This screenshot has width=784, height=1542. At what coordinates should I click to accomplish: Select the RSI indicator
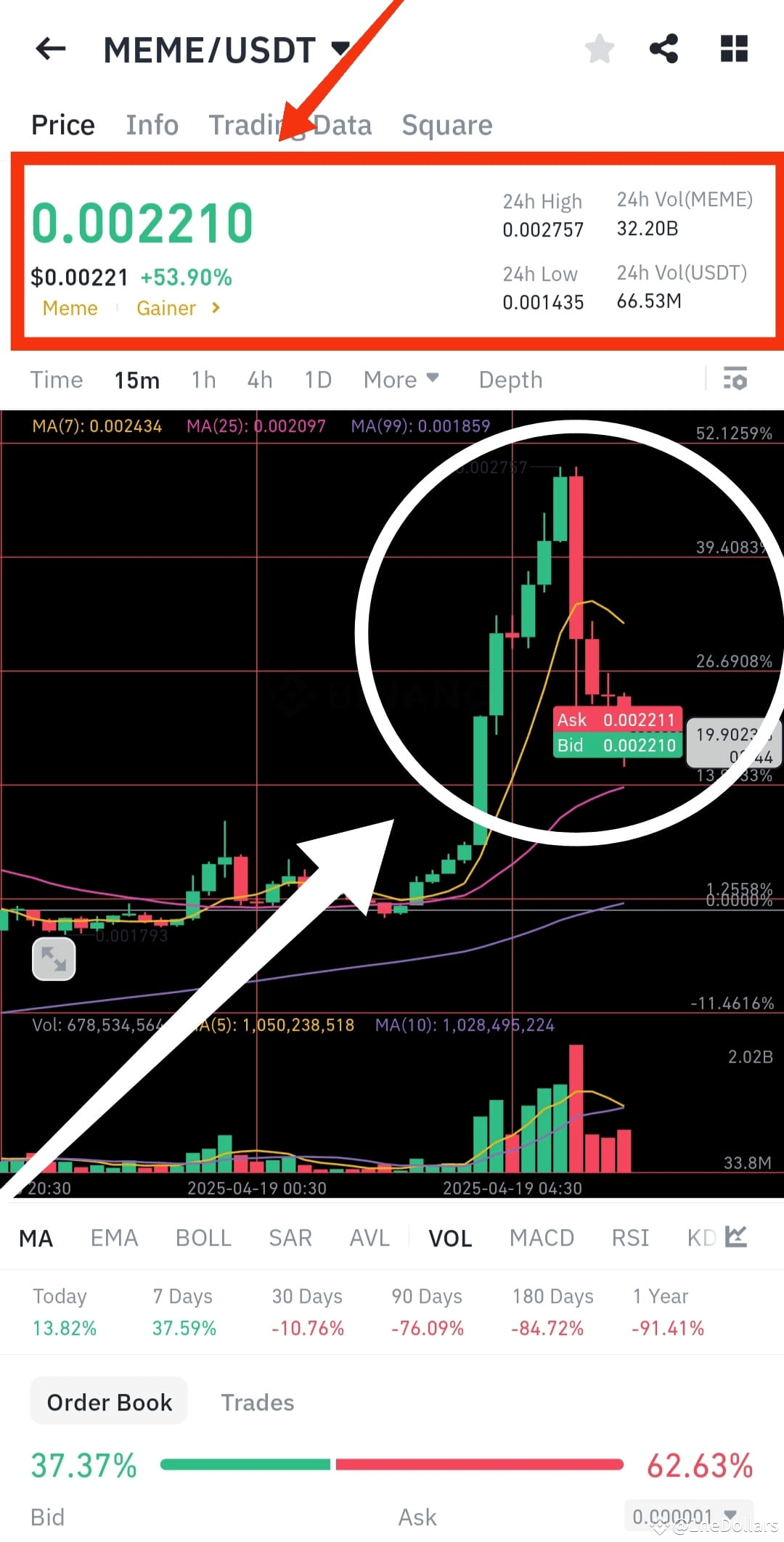pos(630,1238)
